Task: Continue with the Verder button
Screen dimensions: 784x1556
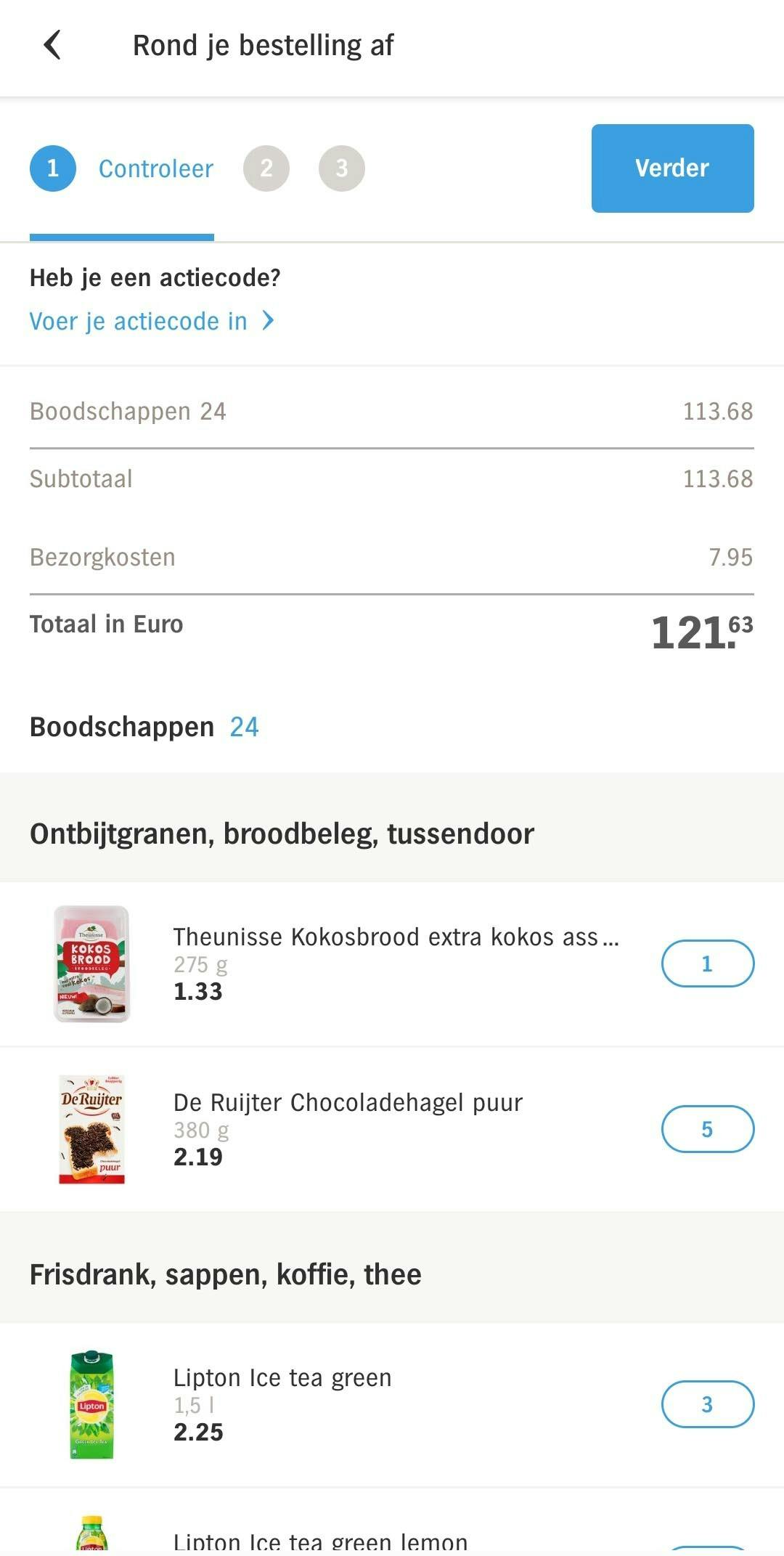Action: [672, 168]
